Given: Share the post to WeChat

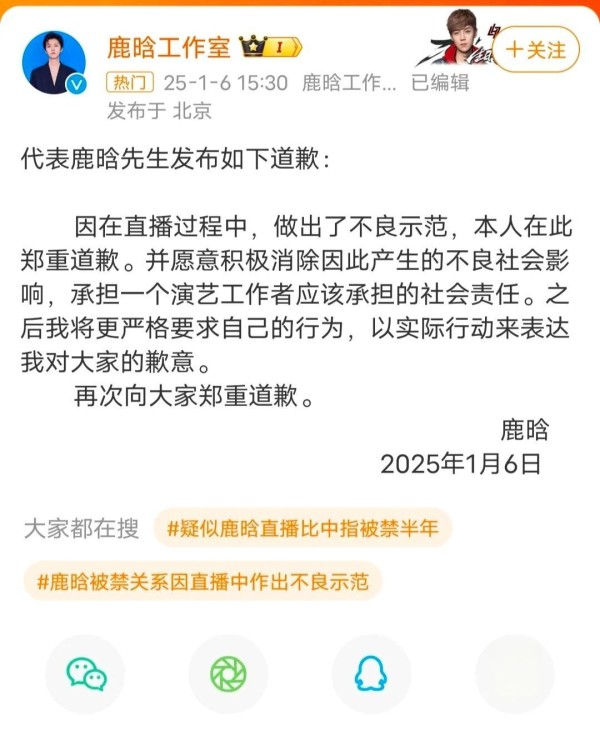Looking at the screenshot, I should [x=86, y=674].
